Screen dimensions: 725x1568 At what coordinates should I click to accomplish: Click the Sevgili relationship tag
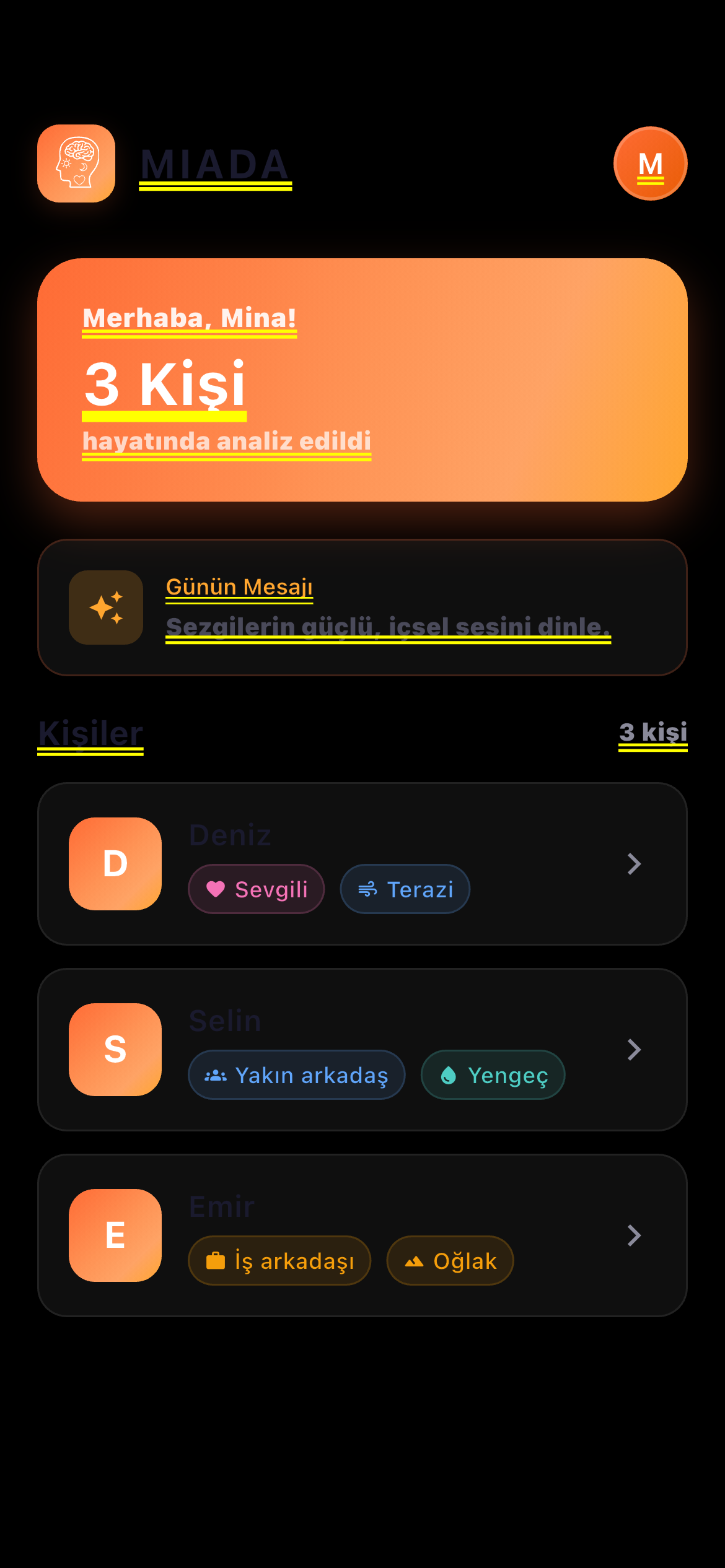click(x=256, y=889)
